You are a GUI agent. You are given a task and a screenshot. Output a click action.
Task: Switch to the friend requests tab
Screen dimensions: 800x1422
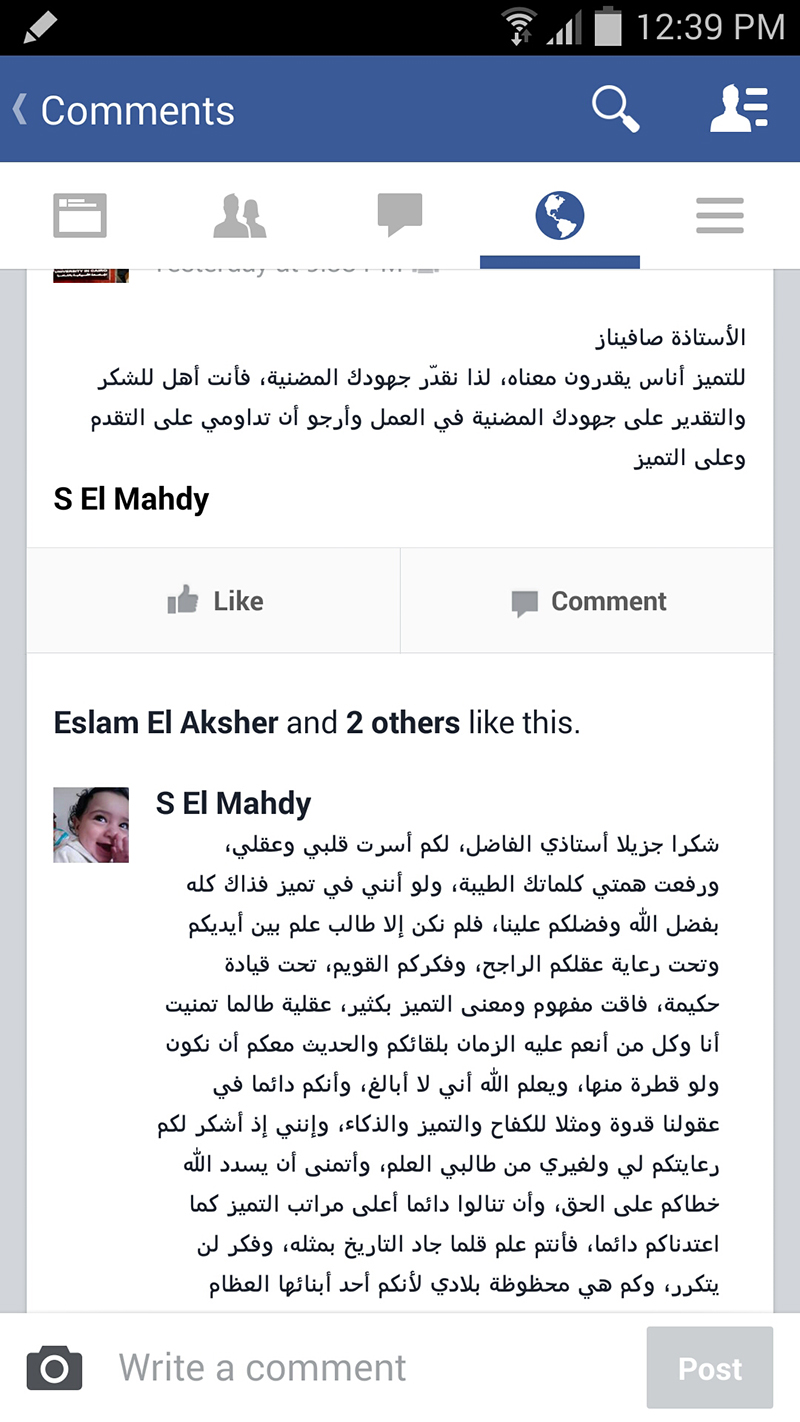(240, 216)
